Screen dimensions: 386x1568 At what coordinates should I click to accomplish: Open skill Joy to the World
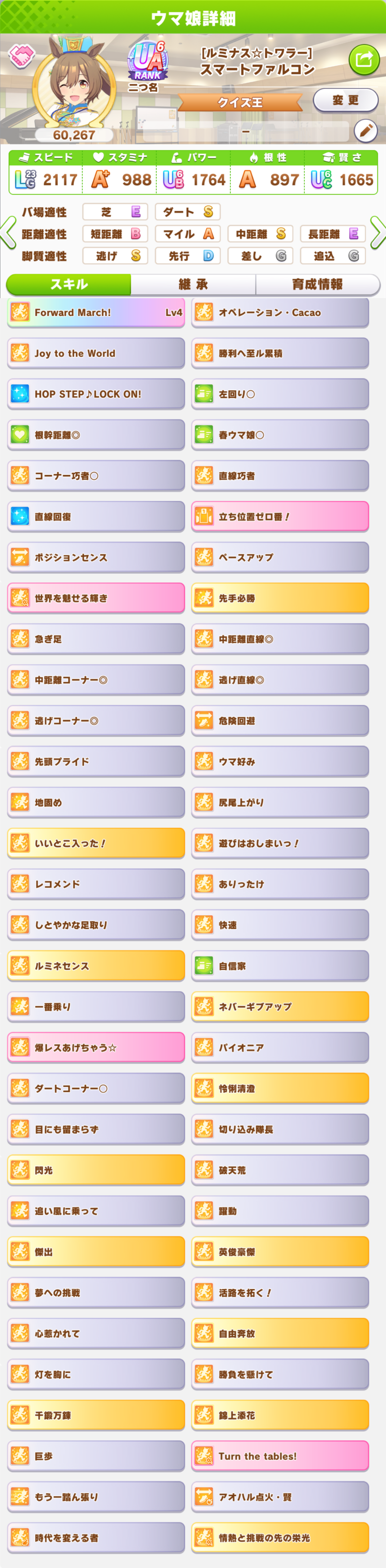[96, 354]
